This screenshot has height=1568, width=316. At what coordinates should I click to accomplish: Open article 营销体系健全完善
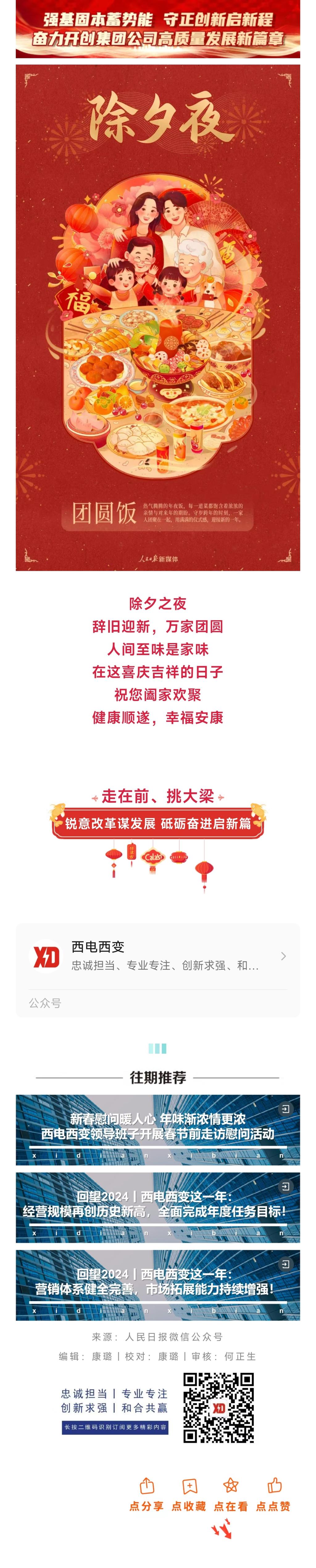coord(157,1284)
